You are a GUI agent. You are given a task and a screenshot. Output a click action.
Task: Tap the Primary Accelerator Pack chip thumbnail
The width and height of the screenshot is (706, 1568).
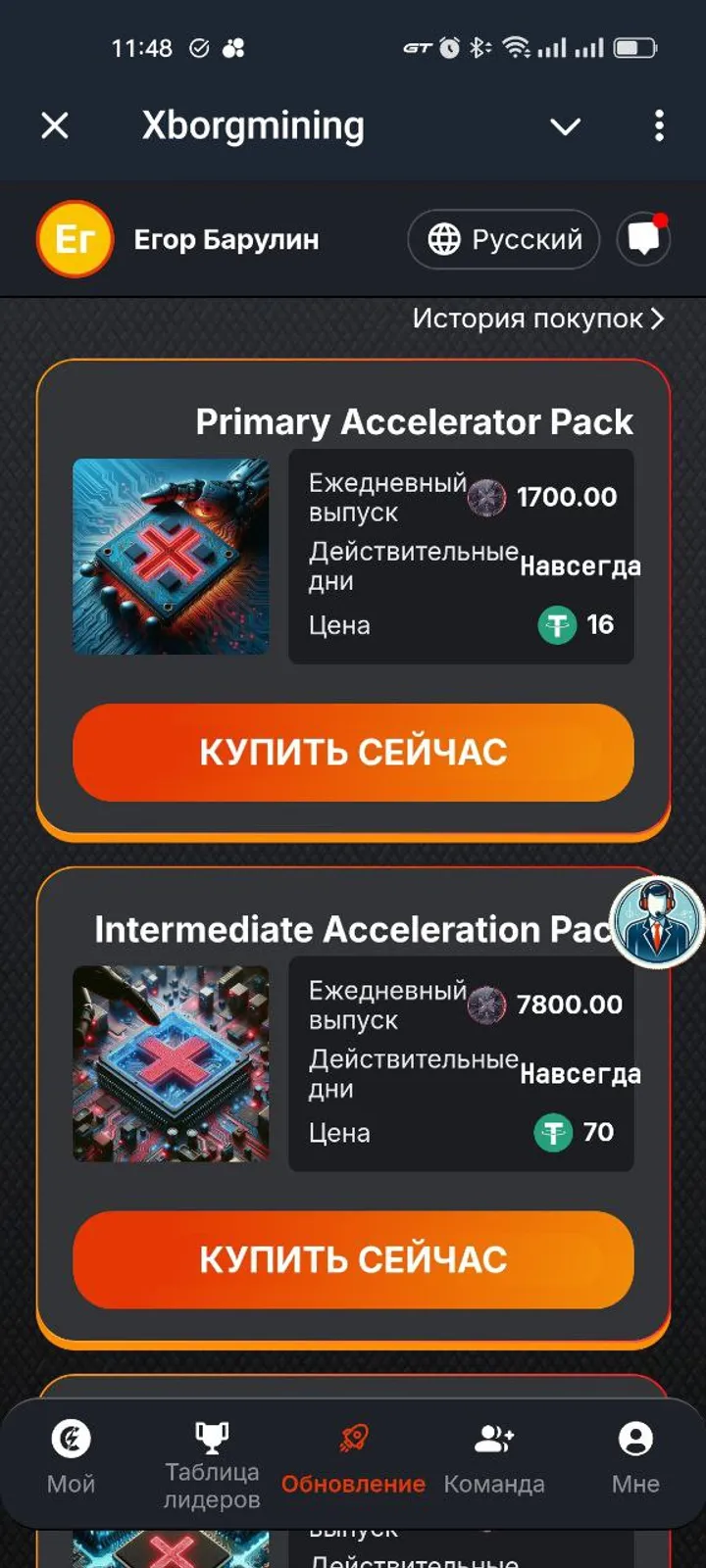coord(171,555)
